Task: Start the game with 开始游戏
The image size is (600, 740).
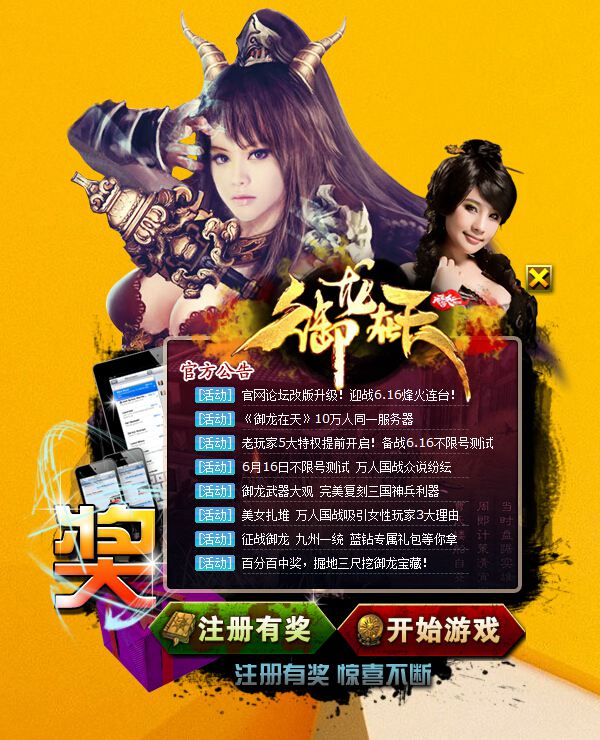Action: (430, 631)
